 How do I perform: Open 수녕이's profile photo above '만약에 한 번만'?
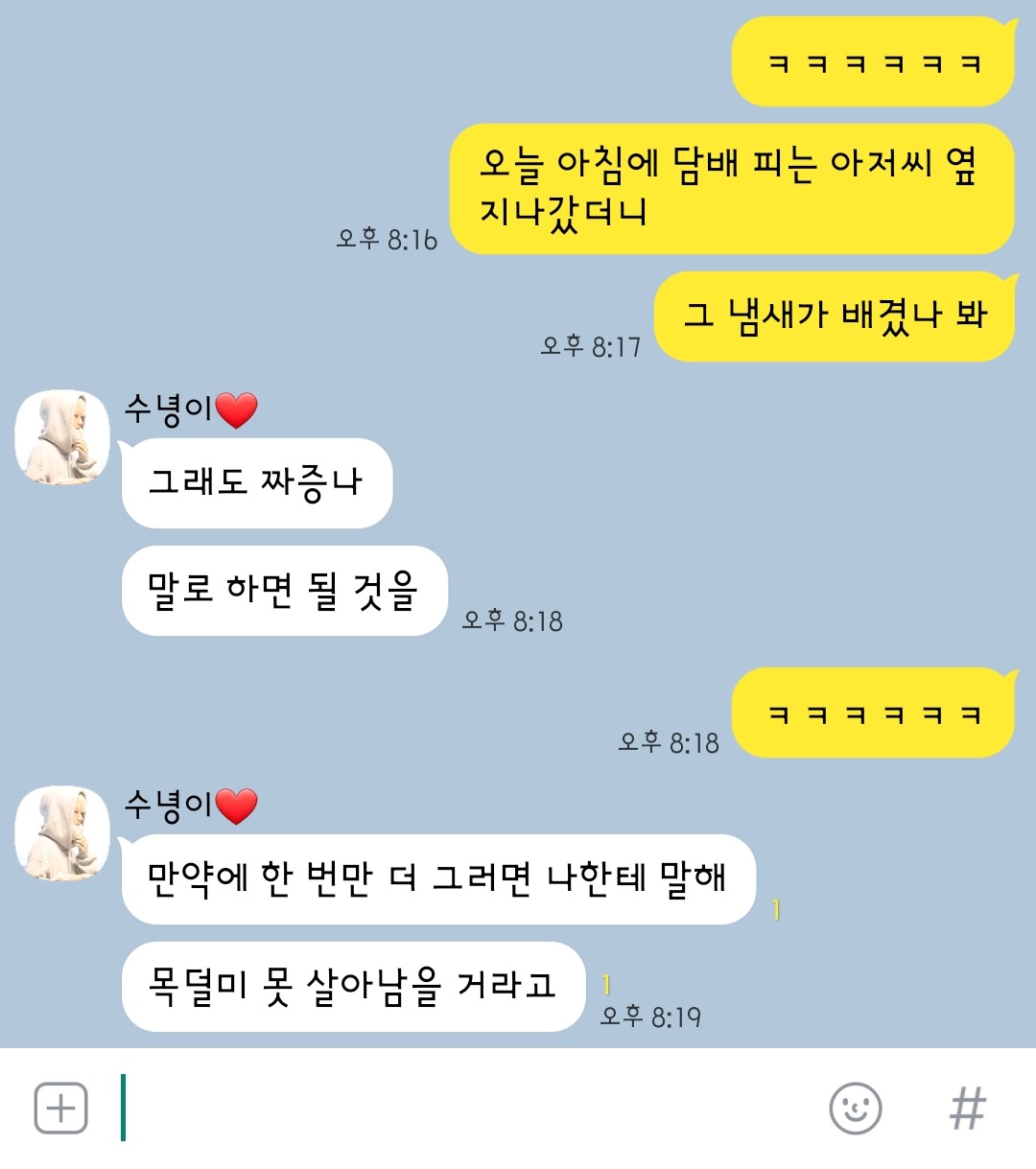click(62, 833)
